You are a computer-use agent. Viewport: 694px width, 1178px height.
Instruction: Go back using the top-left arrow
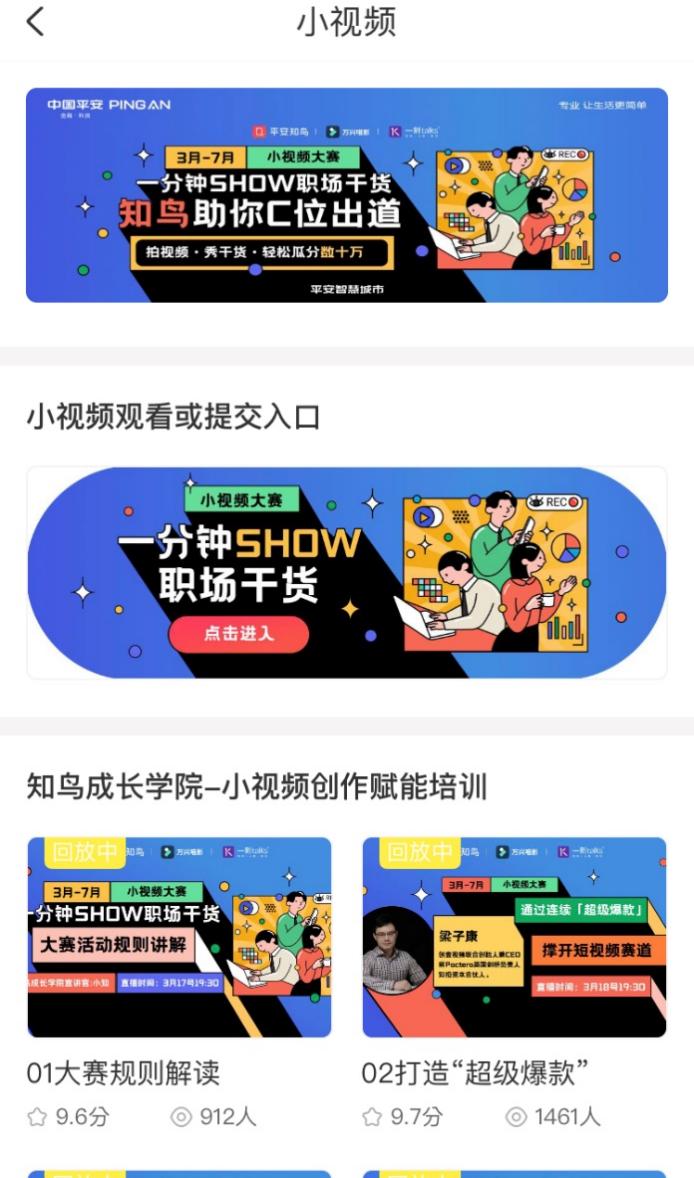pyautogui.click(x=36, y=22)
